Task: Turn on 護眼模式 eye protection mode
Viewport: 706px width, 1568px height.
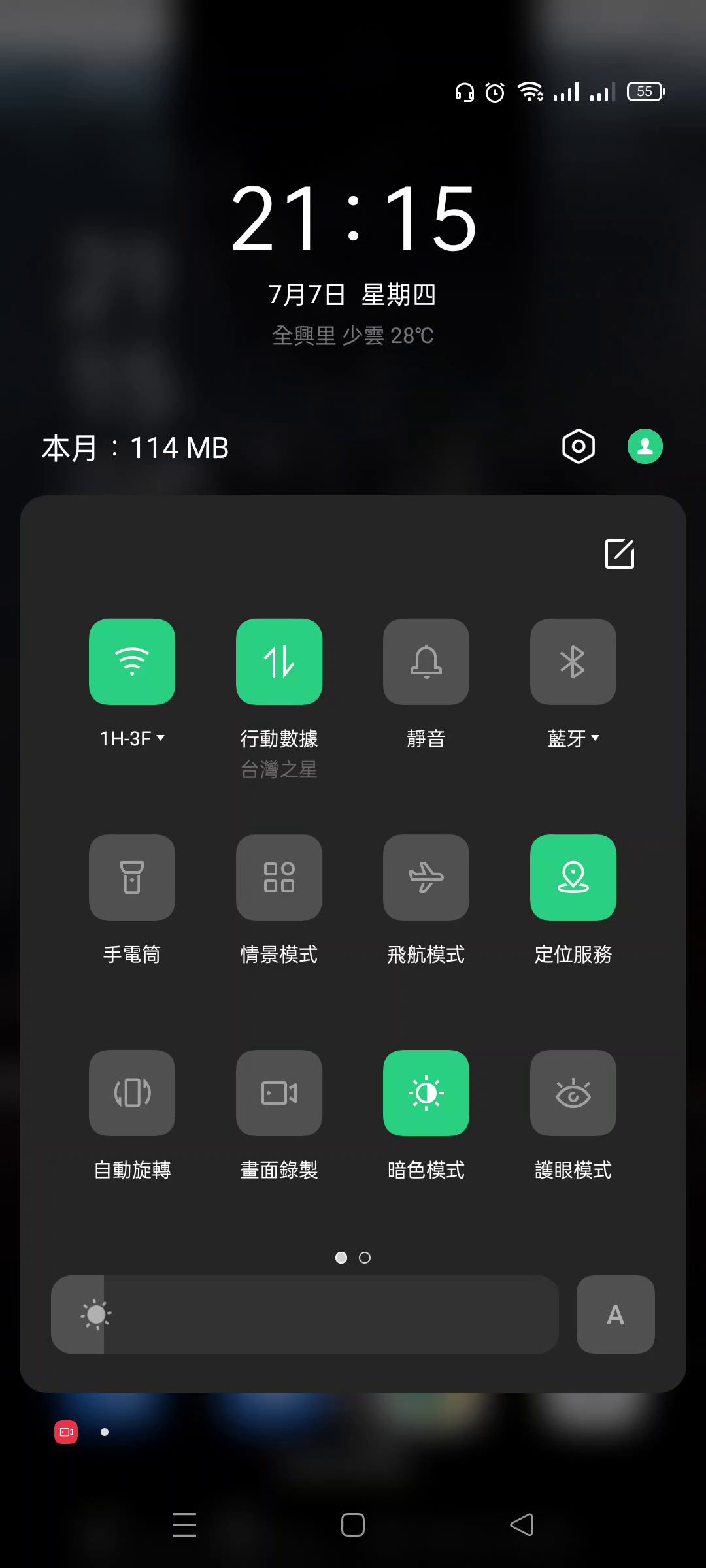Action: (x=573, y=1092)
